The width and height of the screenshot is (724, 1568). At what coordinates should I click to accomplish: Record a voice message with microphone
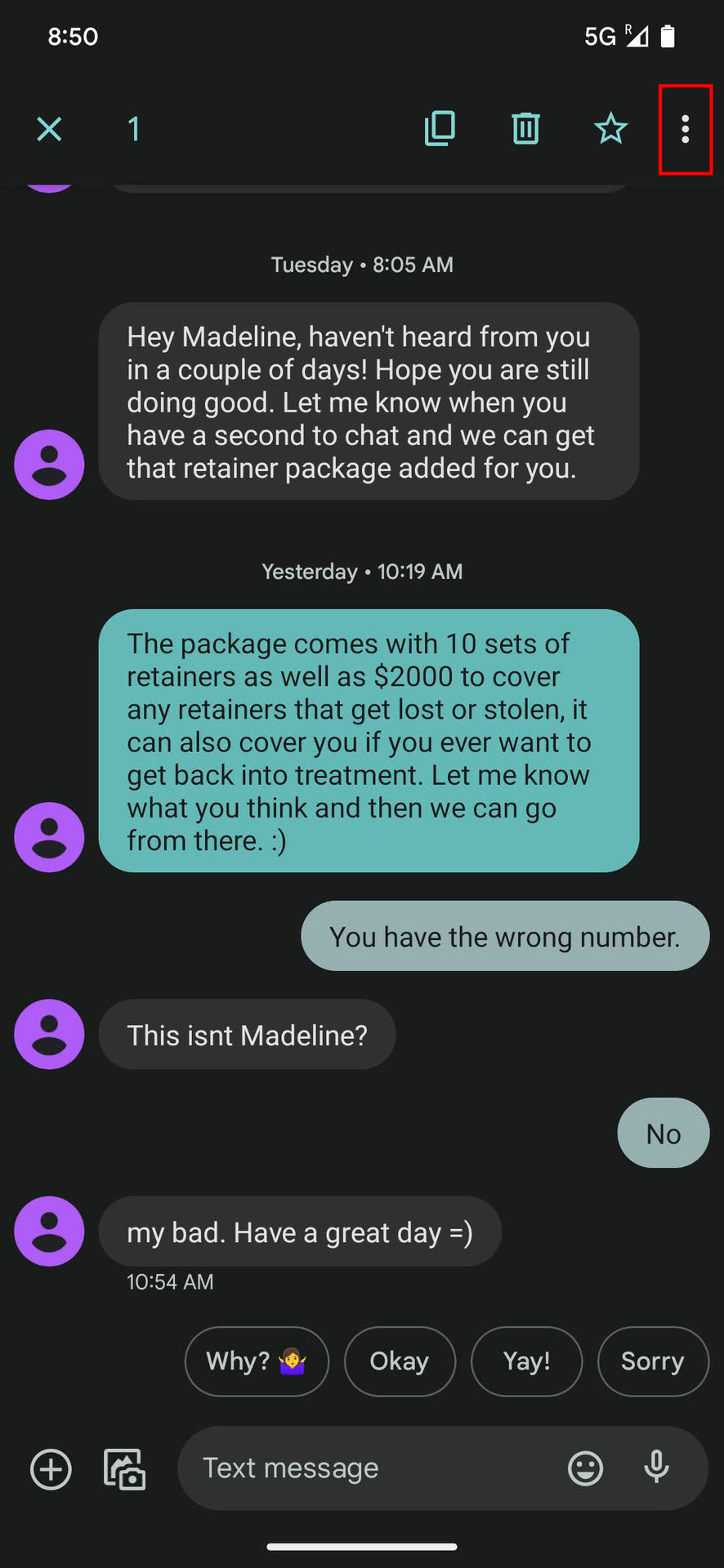[656, 1468]
